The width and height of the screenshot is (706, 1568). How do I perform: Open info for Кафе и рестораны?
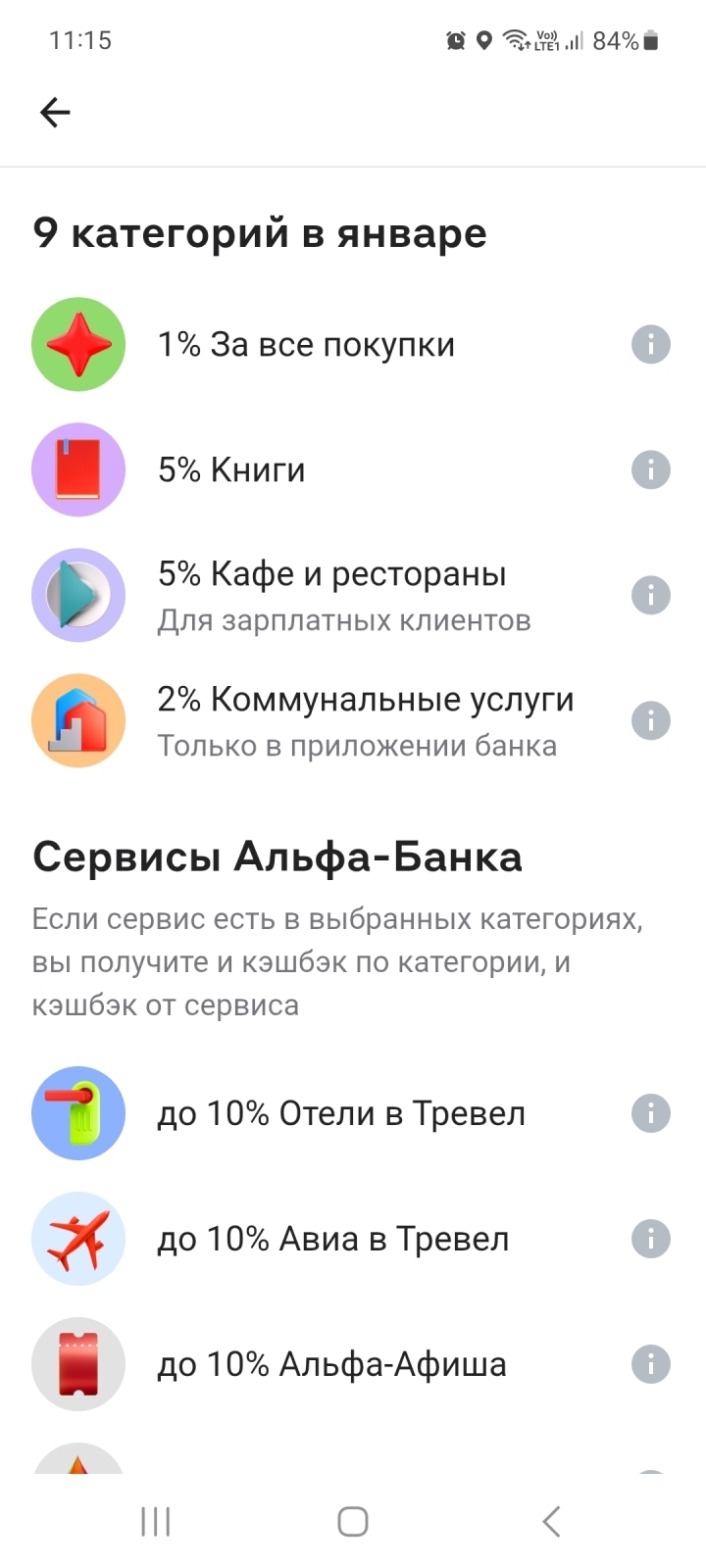650,595
